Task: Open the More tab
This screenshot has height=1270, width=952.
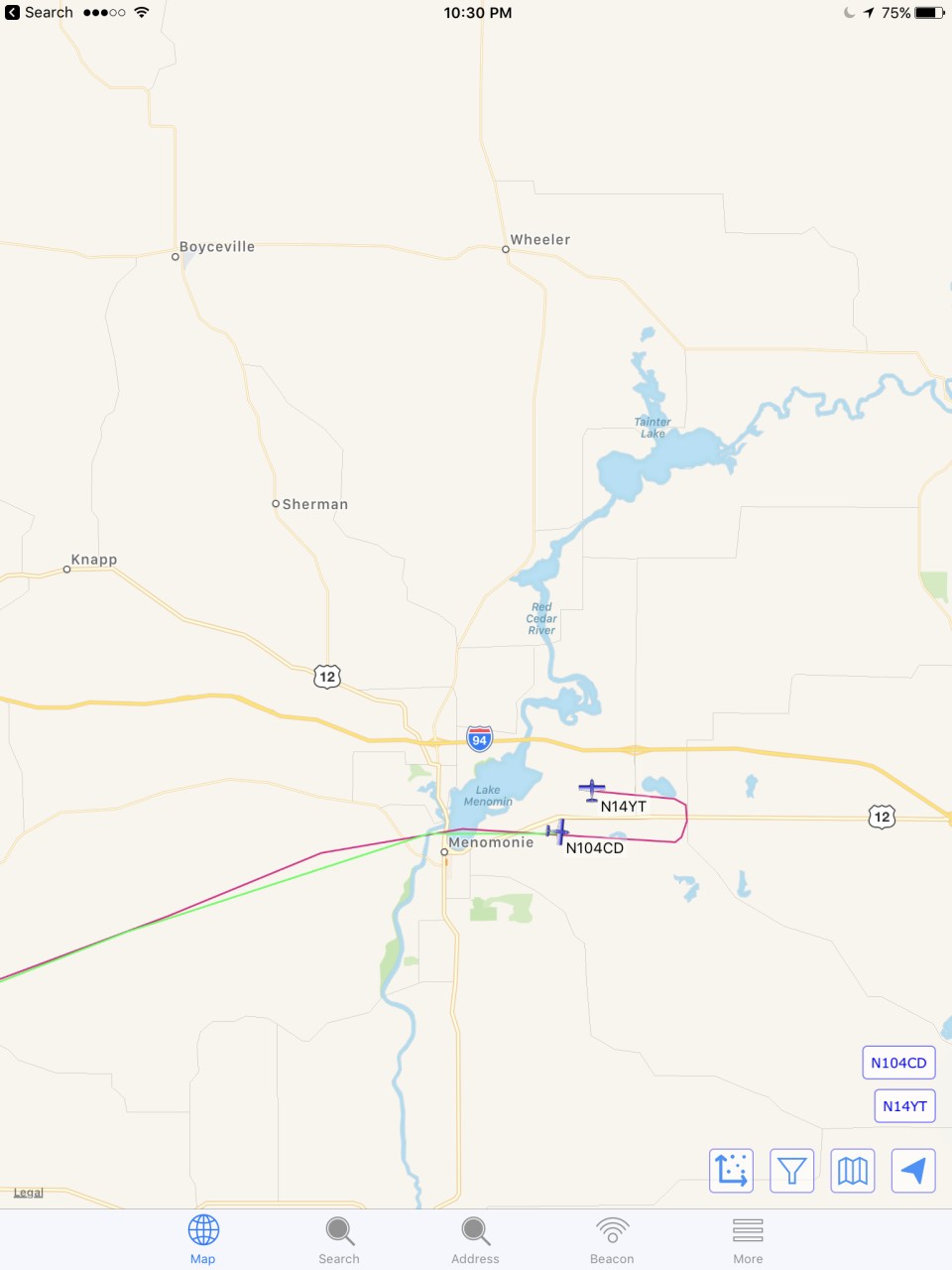Action: click(x=748, y=1239)
